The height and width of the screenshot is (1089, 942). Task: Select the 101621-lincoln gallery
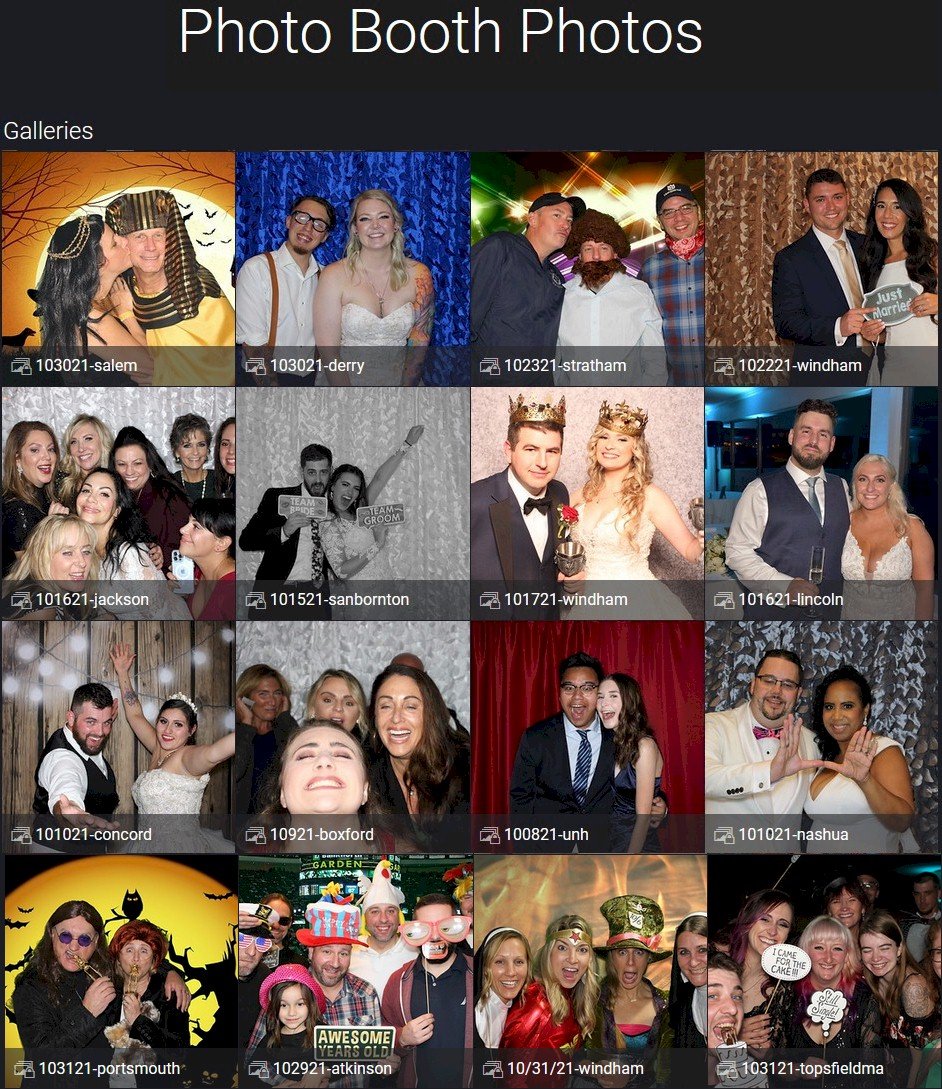(822, 503)
